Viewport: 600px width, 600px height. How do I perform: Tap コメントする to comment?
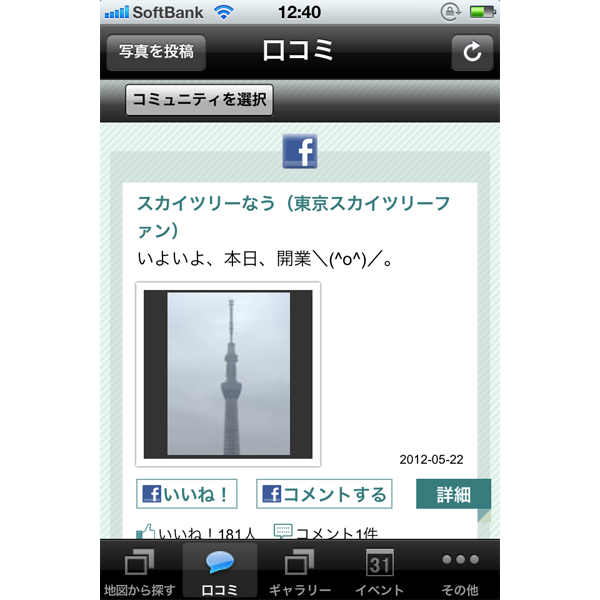pos(324,494)
